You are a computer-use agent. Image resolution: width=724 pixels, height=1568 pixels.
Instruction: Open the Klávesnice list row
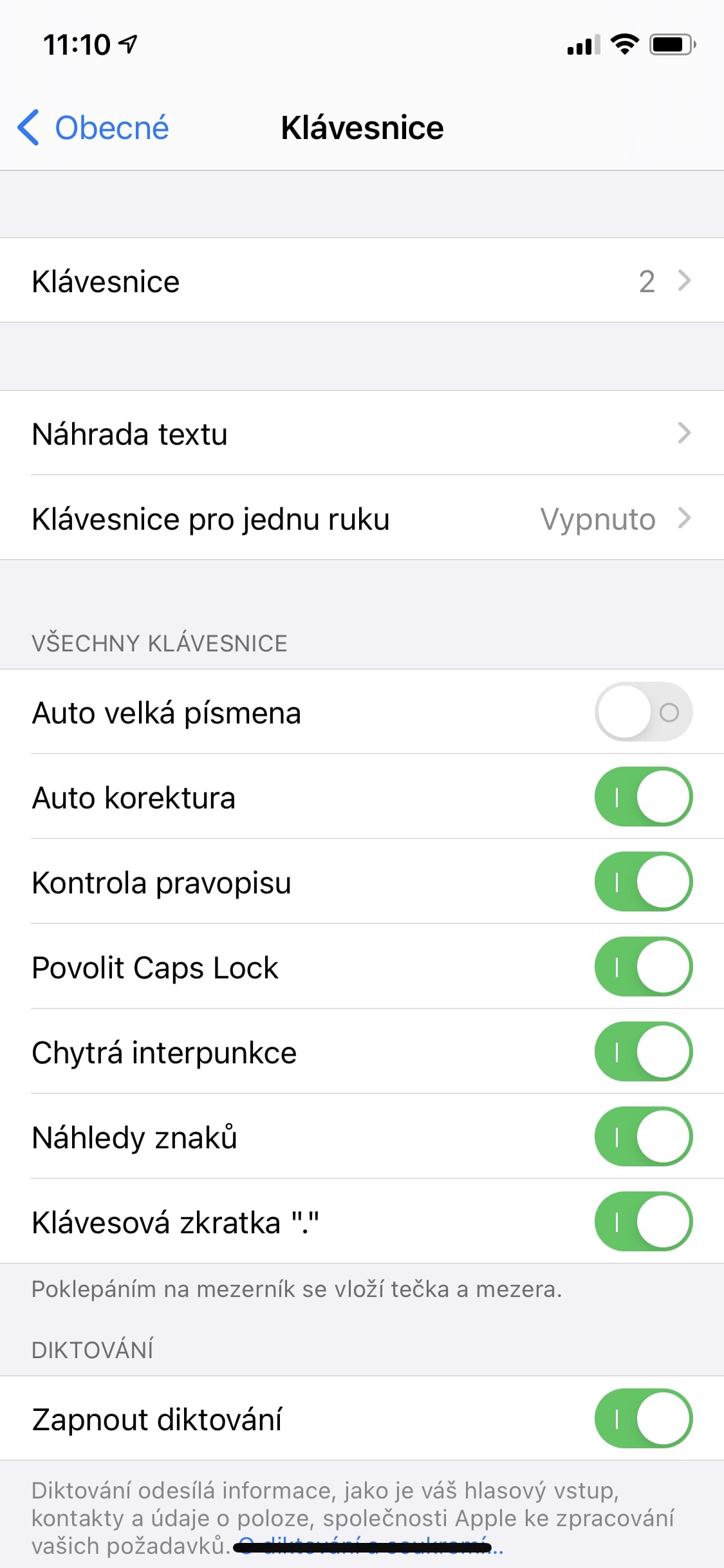point(362,281)
